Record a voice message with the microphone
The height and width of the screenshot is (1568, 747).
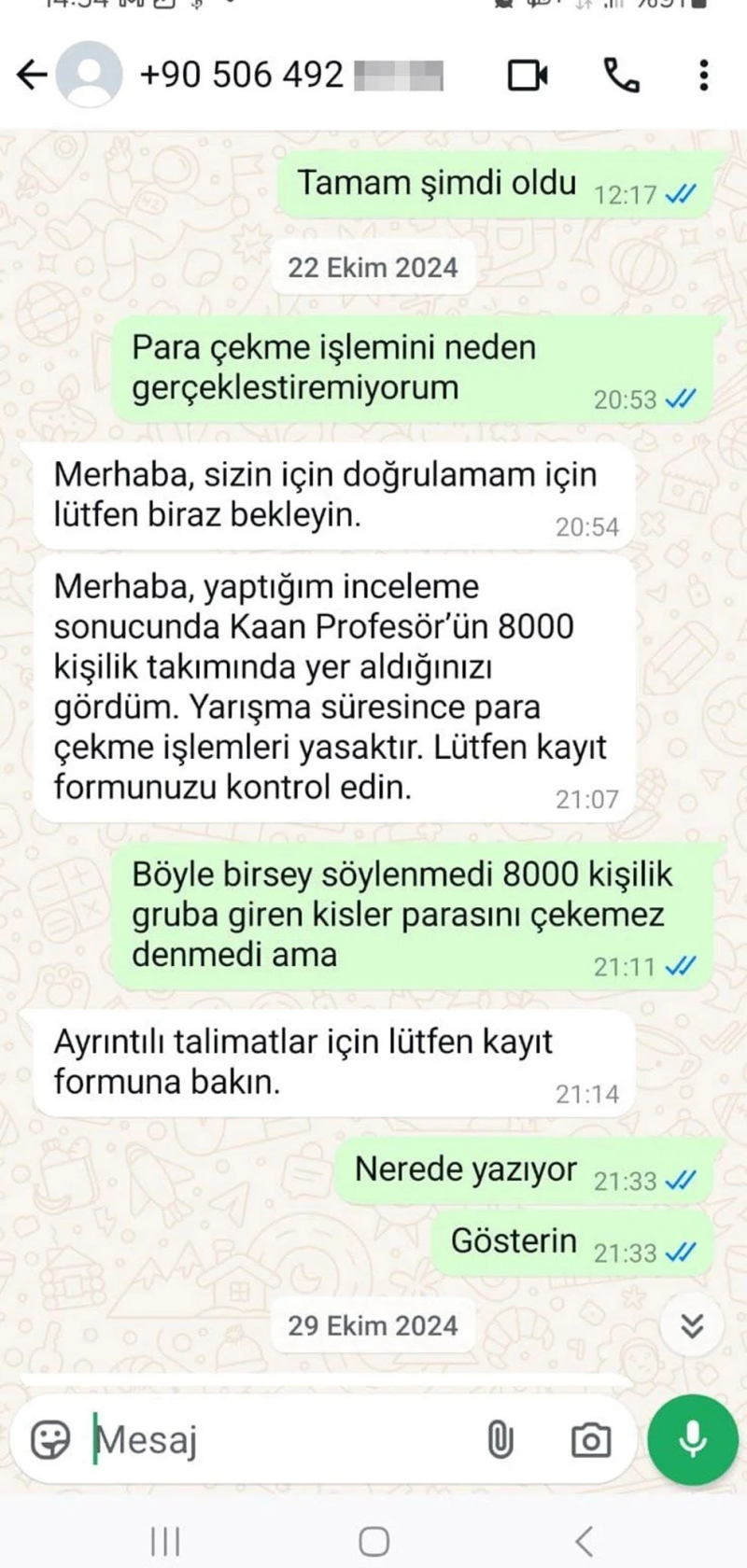(x=692, y=1439)
